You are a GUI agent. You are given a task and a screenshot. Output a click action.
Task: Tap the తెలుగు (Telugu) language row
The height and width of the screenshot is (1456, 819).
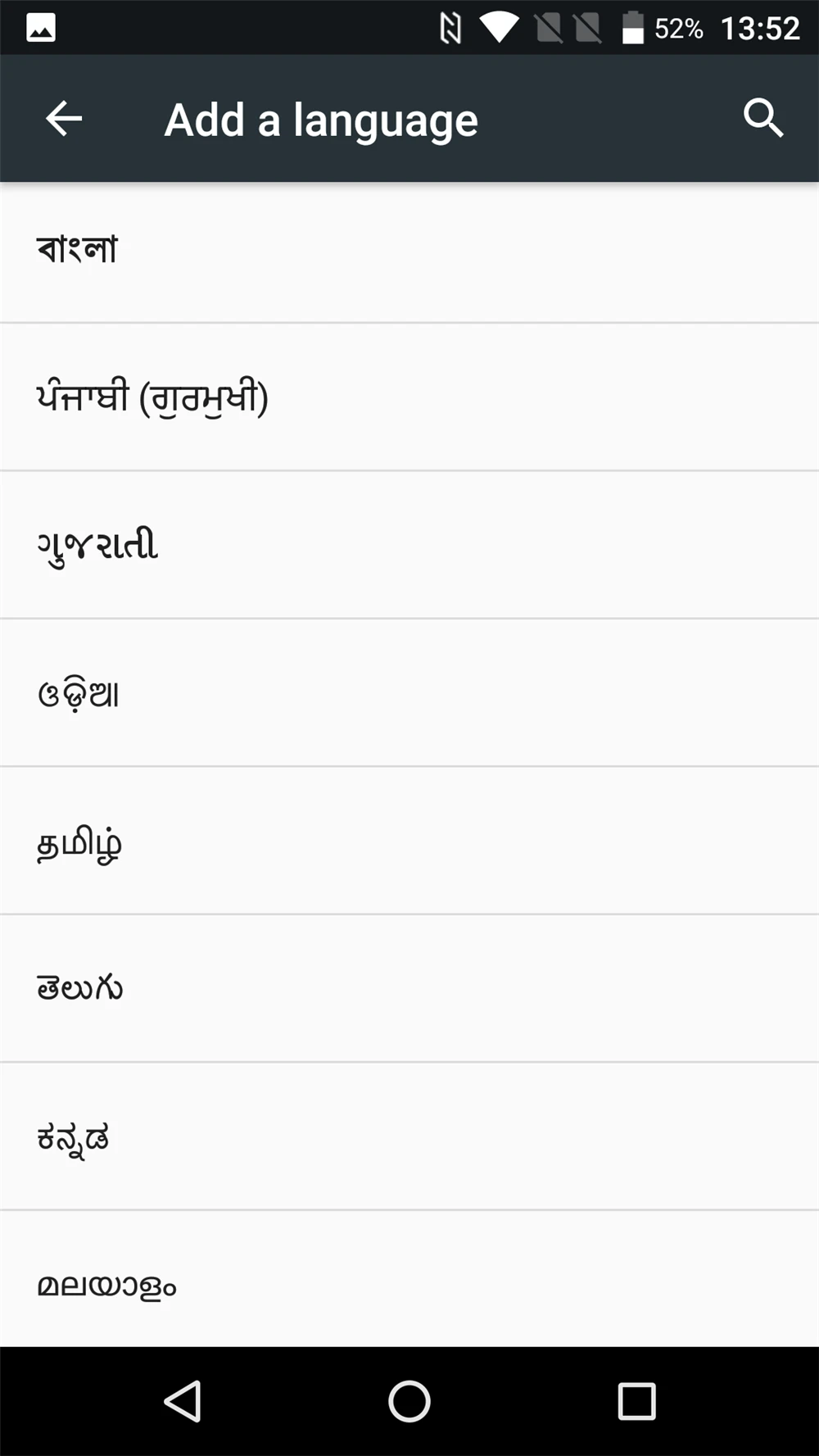[409, 989]
